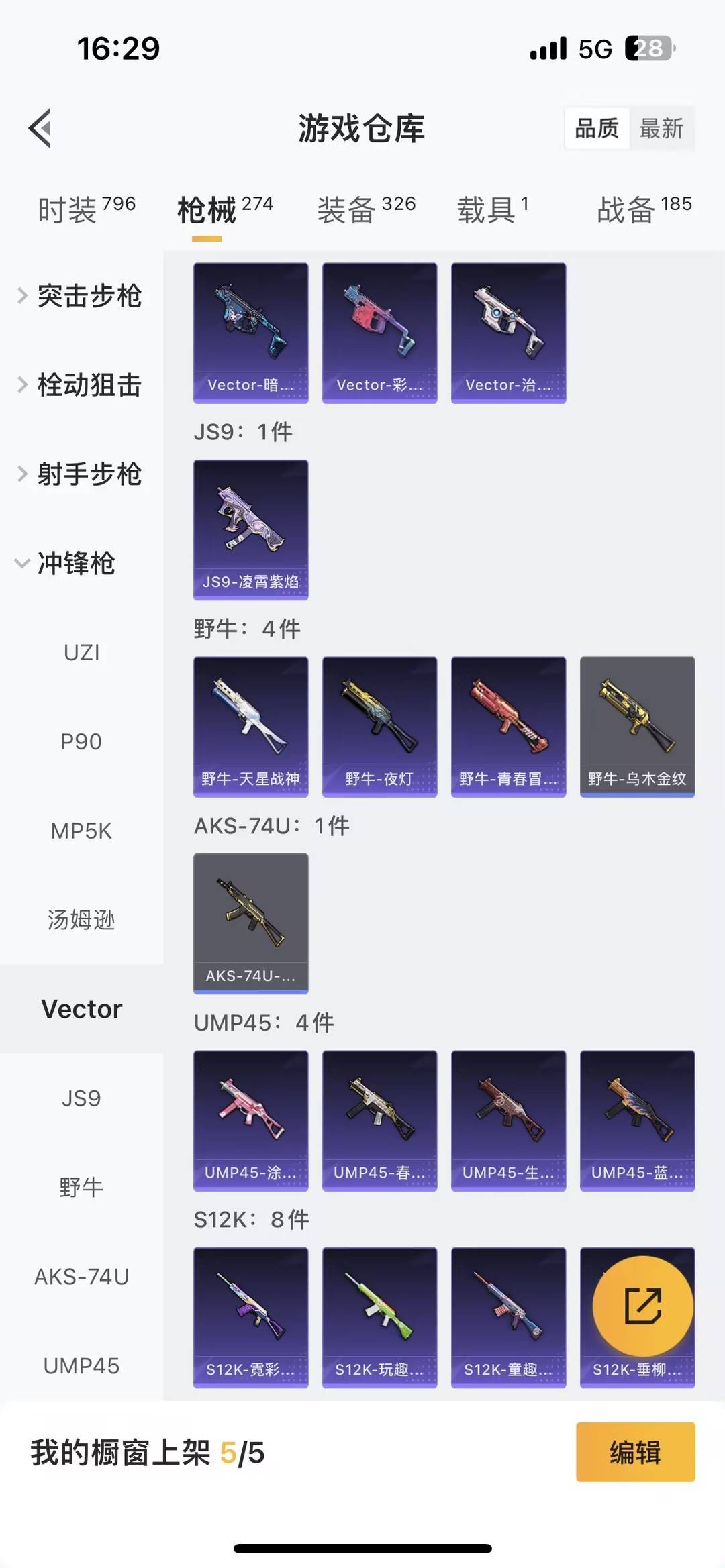Switch sorting to 最新

tap(662, 128)
